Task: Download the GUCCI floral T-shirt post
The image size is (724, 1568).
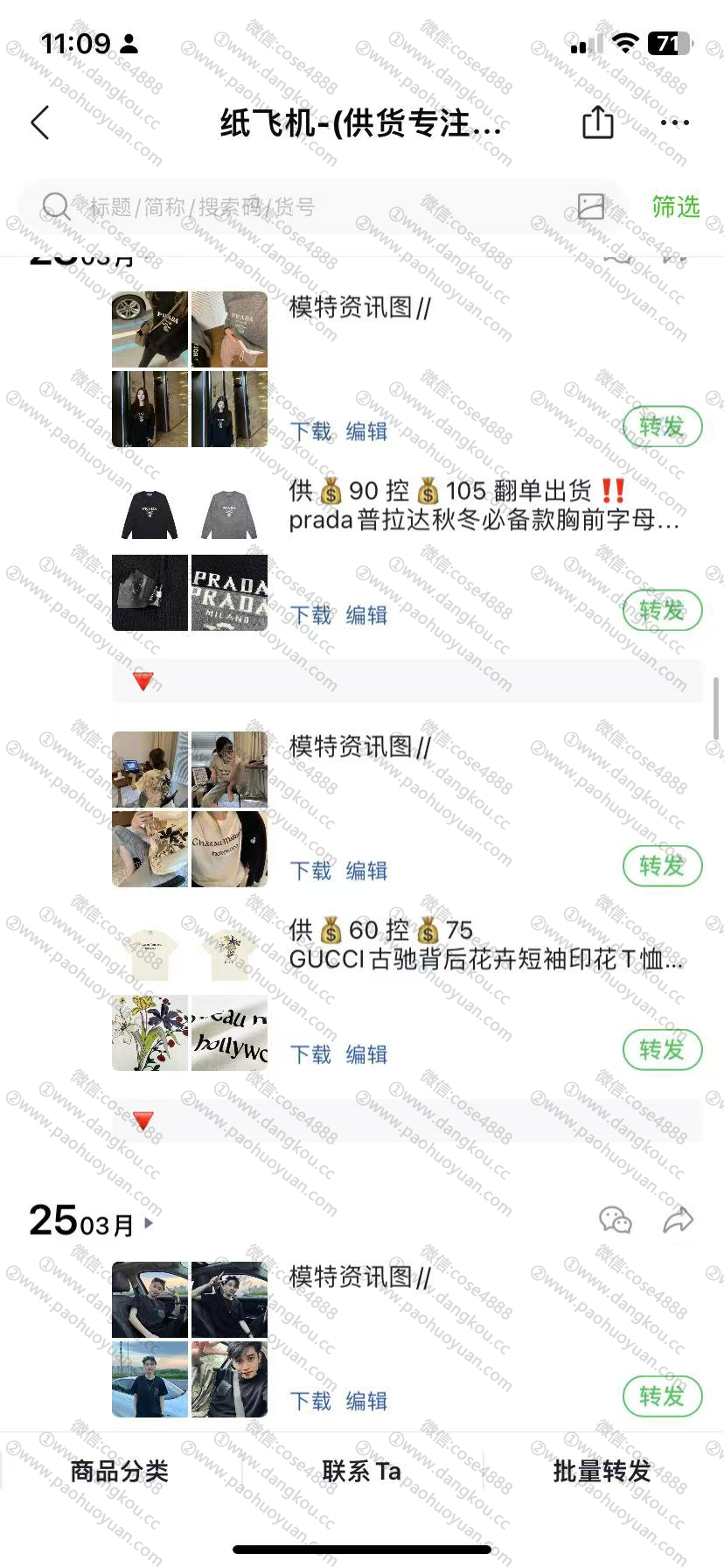Action: click(311, 1054)
